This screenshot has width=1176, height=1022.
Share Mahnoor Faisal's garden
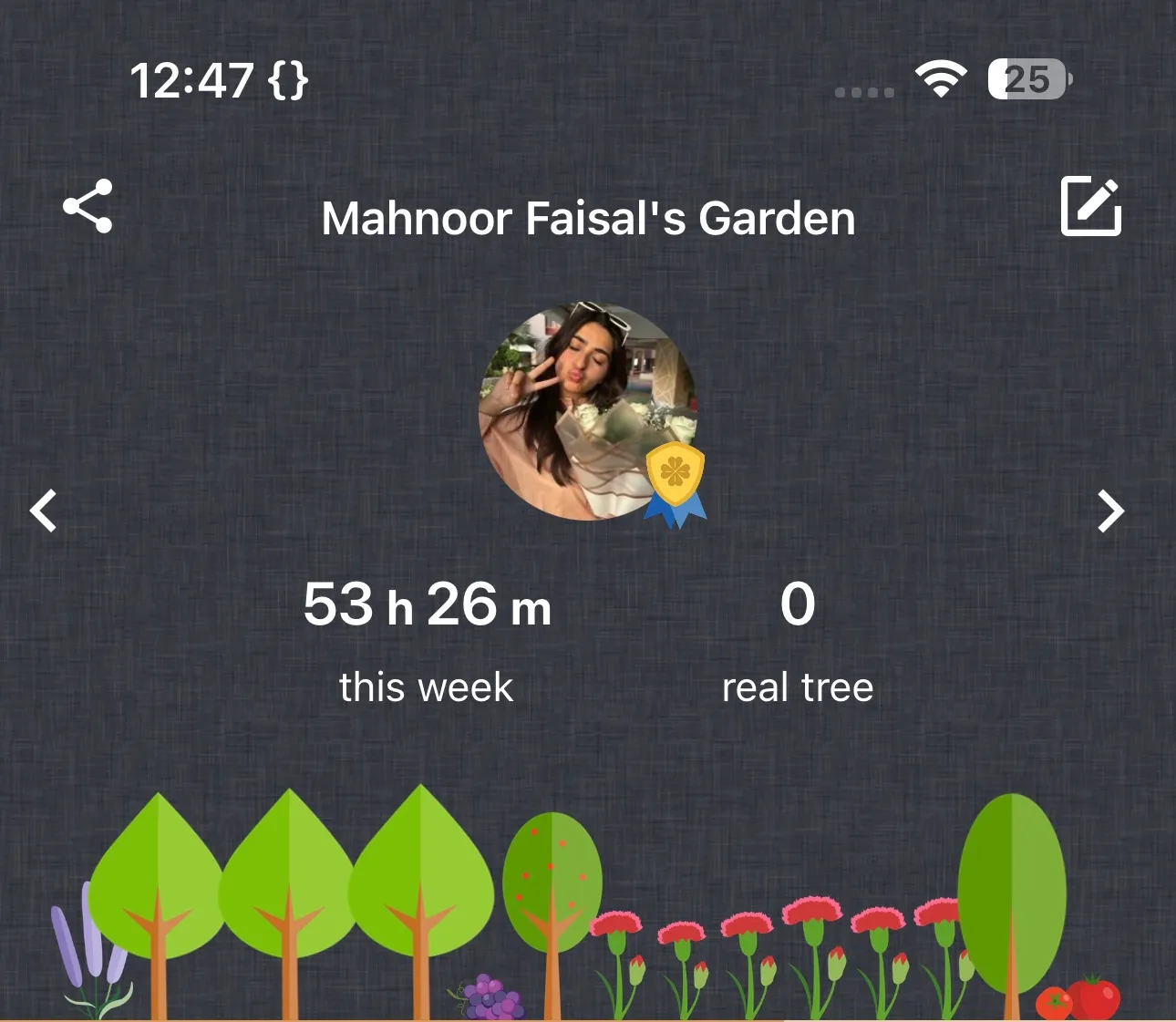coord(88,206)
